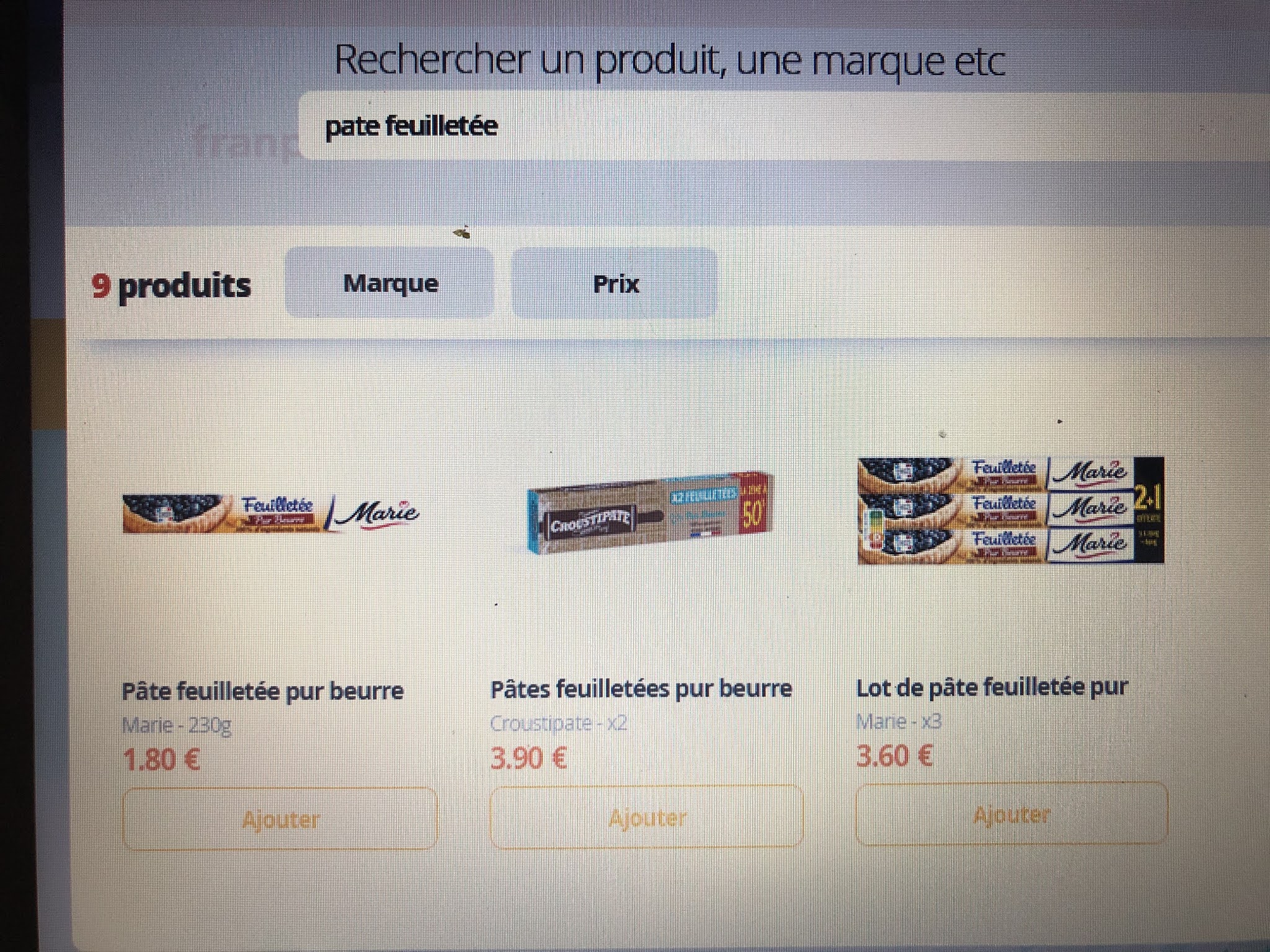
Task: Filter results by Marque
Action: [390, 283]
